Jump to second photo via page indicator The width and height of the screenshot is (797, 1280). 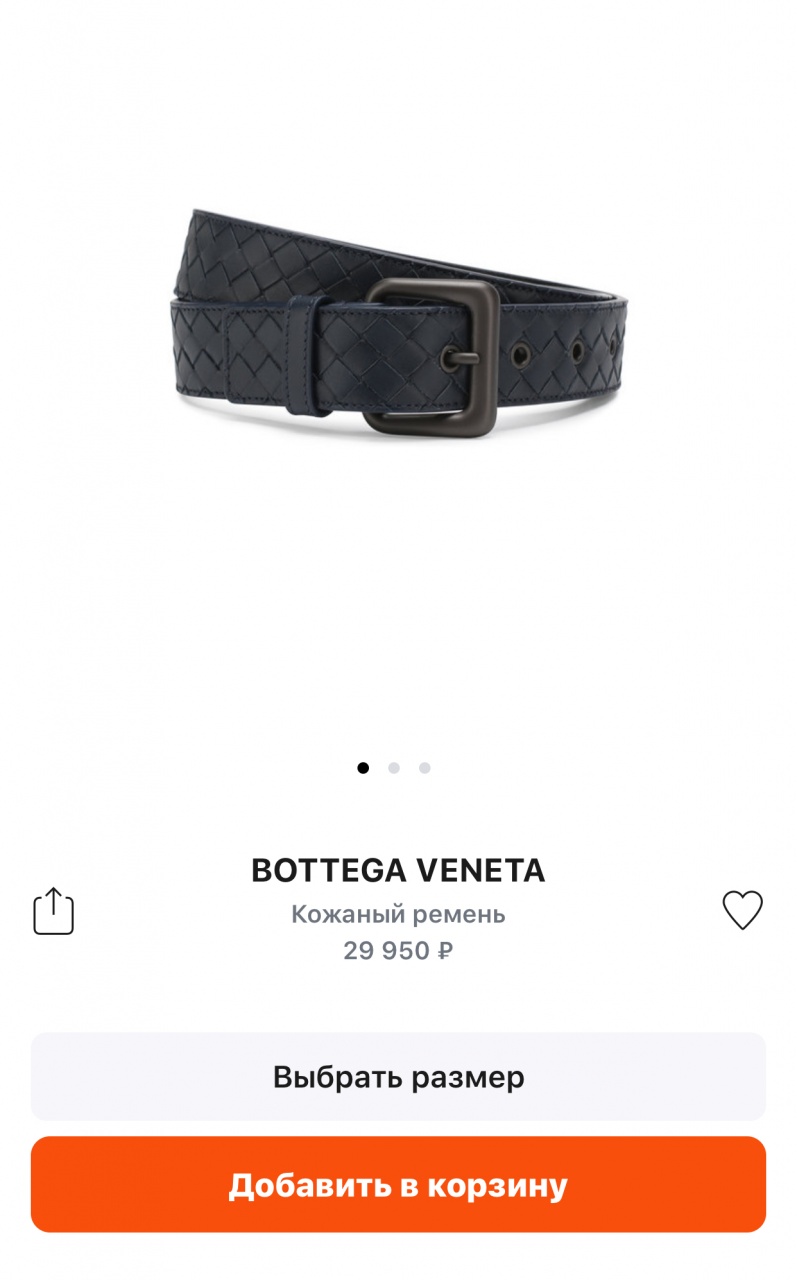coord(394,768)
